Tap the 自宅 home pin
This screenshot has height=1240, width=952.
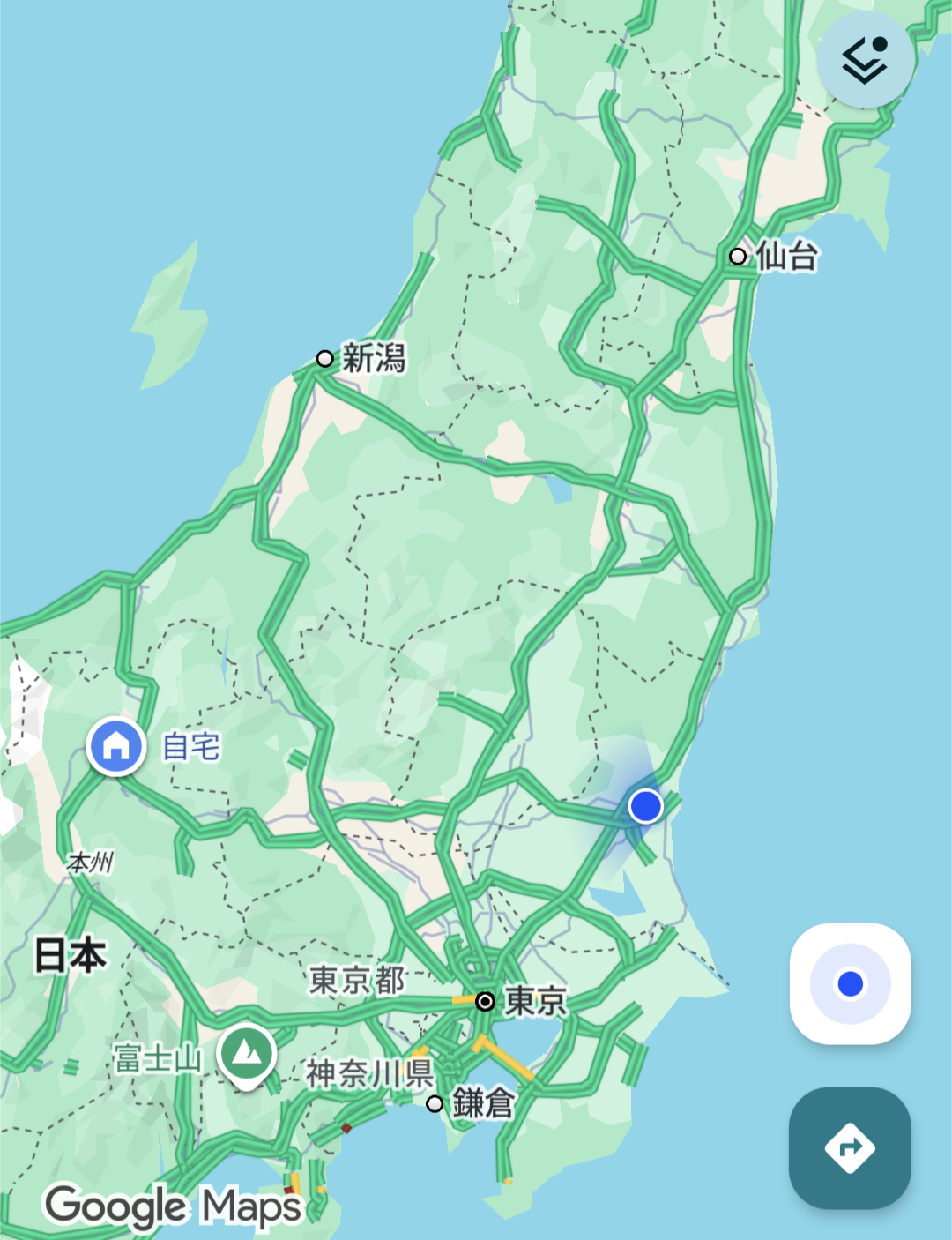pyautogui.click(x=116, y=747)
